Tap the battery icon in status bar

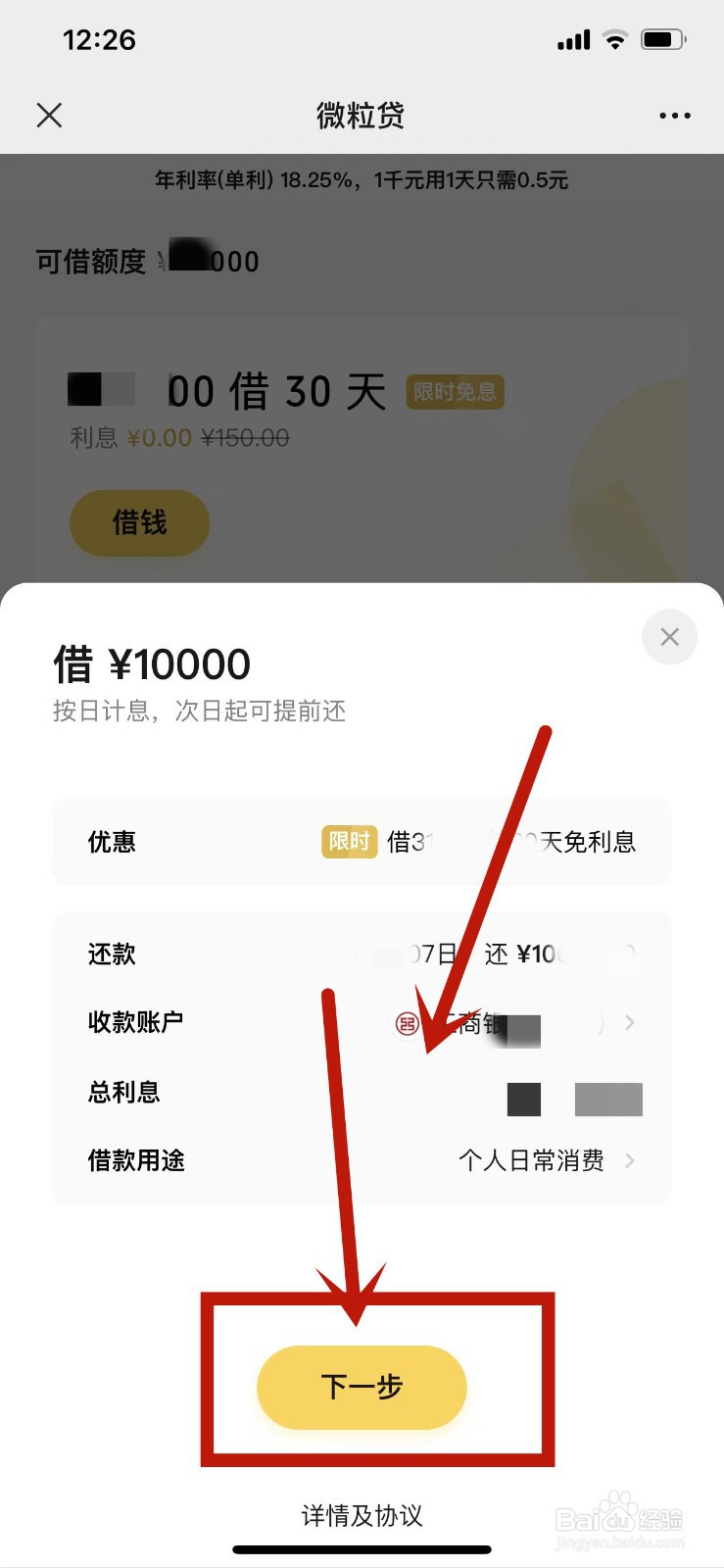coord(660,39)
